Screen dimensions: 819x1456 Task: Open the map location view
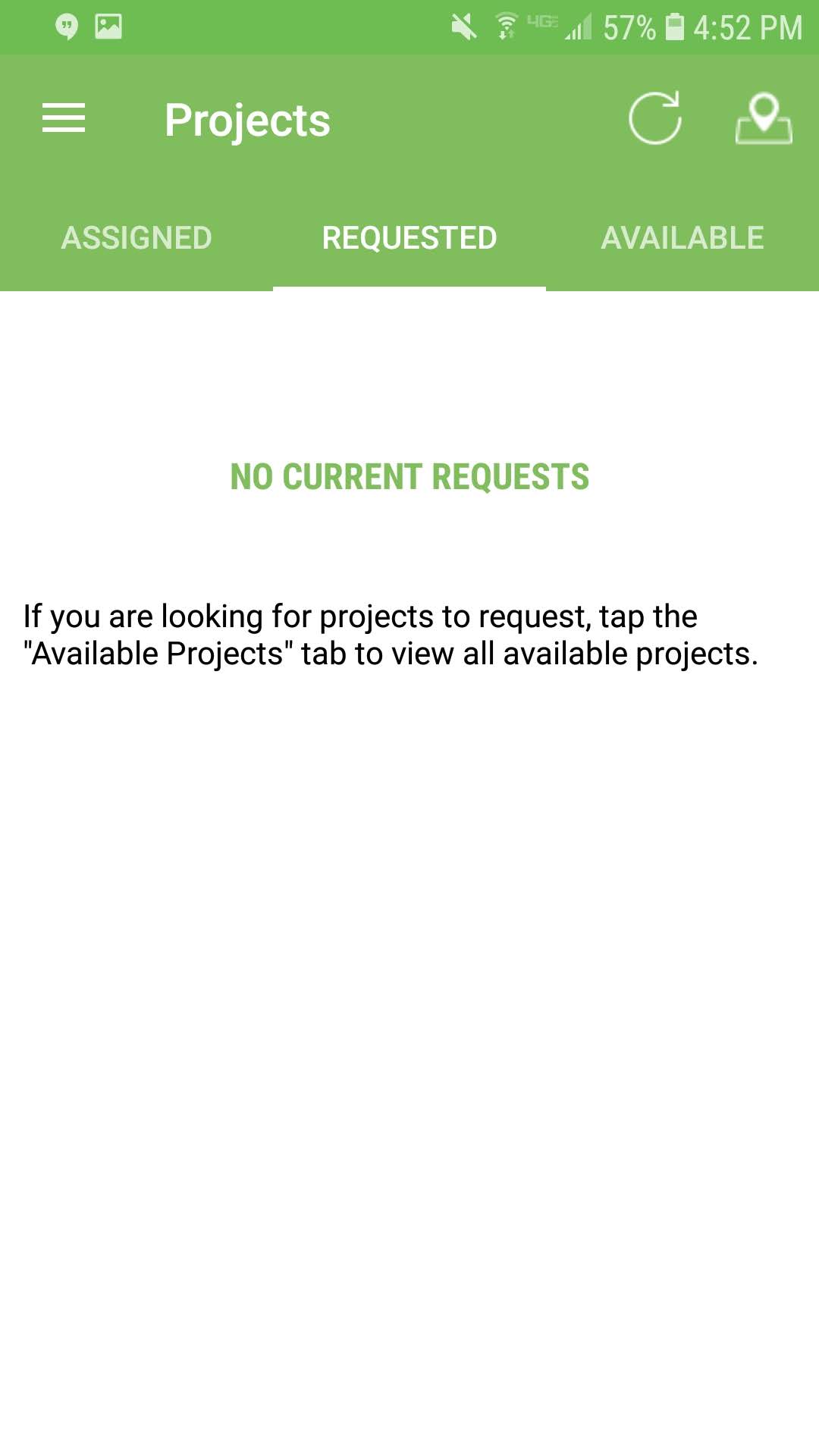[x=764, y=118]
